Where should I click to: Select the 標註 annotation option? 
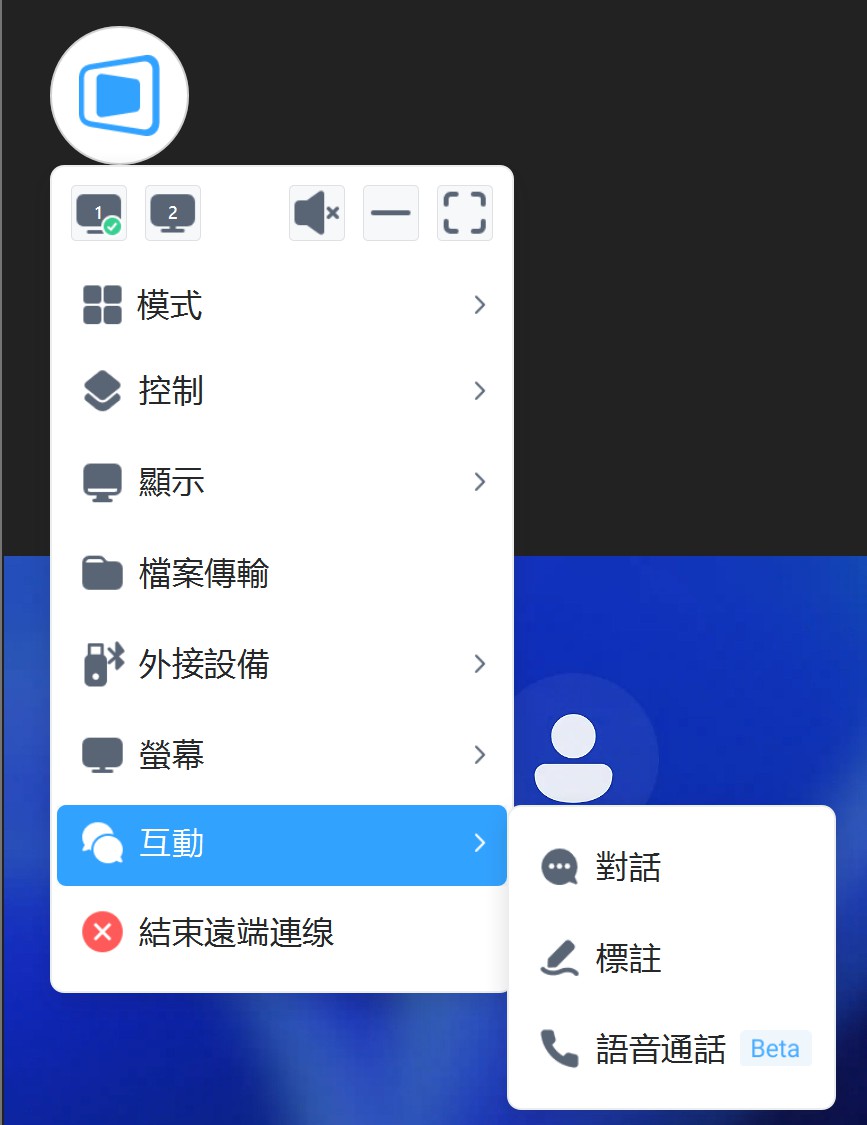point(628,959)
